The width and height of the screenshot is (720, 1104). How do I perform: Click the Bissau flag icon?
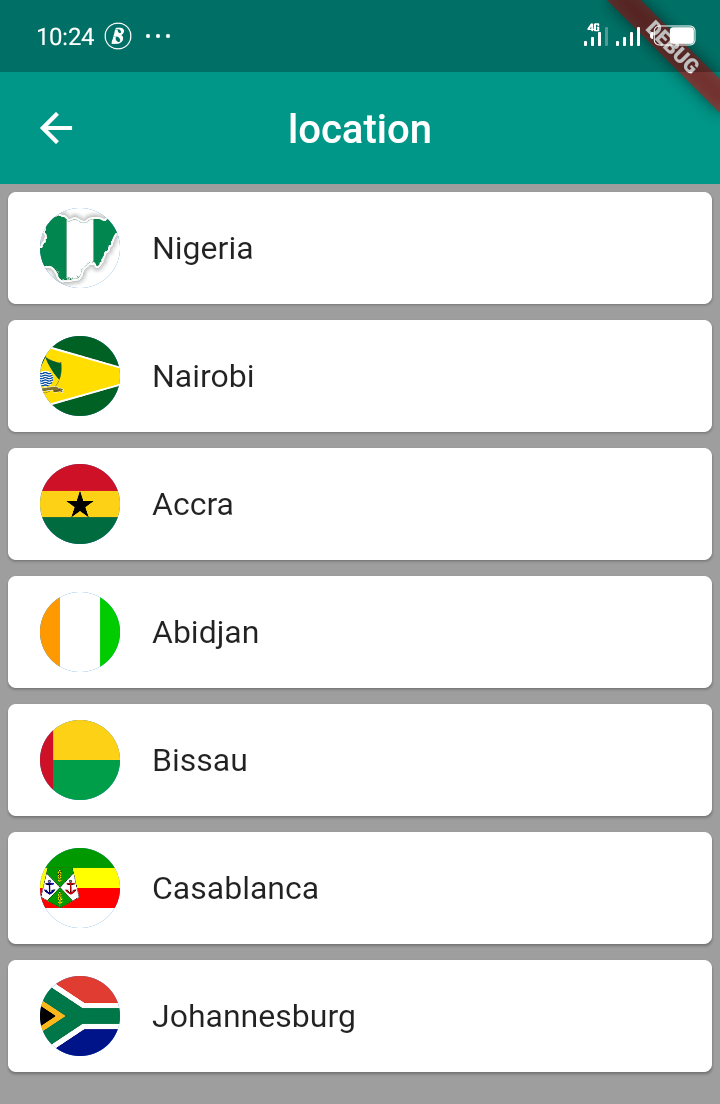[80, 760]
